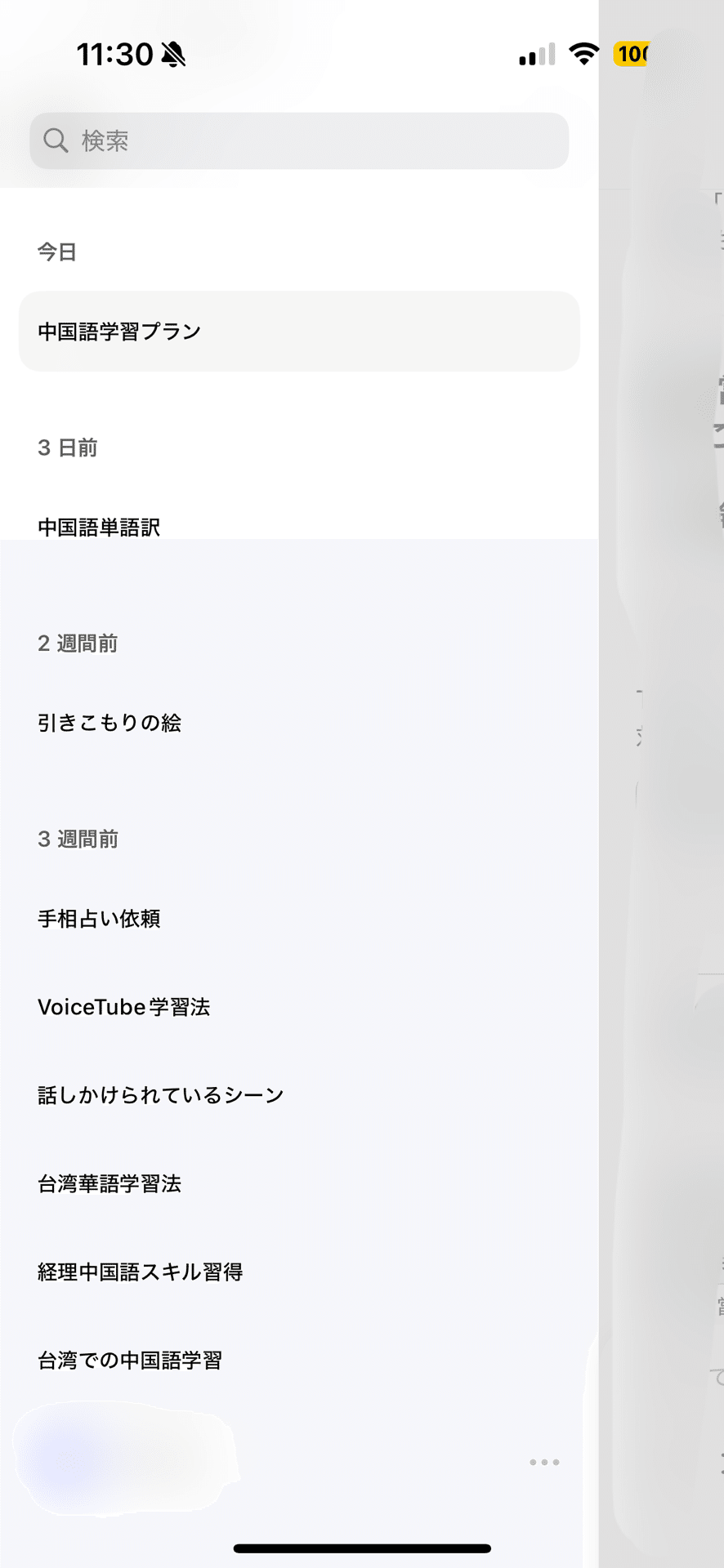Screen dimensions: 724x1568
Task: Open 台湾での中国語学習 chat
Action: pos(130,1360)
